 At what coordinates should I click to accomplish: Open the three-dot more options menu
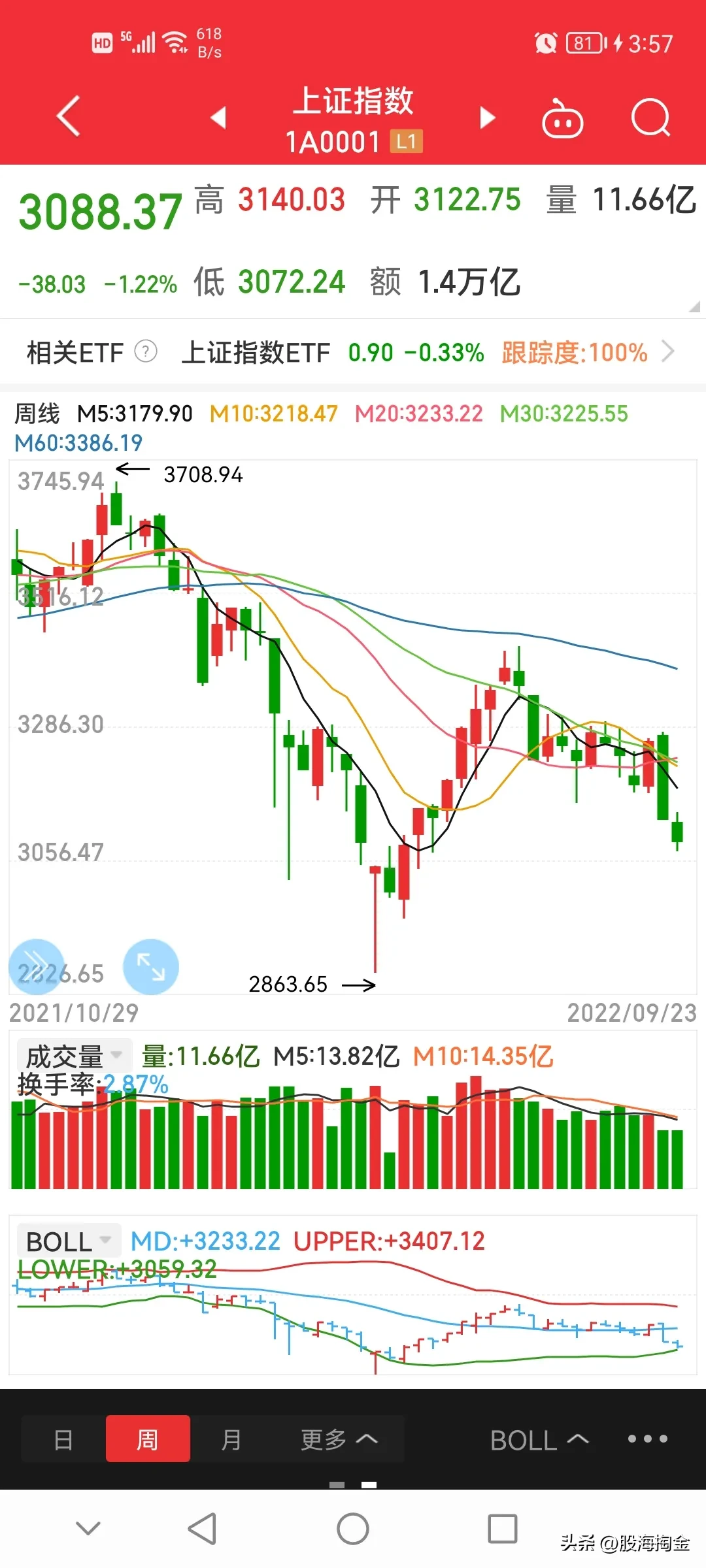647,1439
